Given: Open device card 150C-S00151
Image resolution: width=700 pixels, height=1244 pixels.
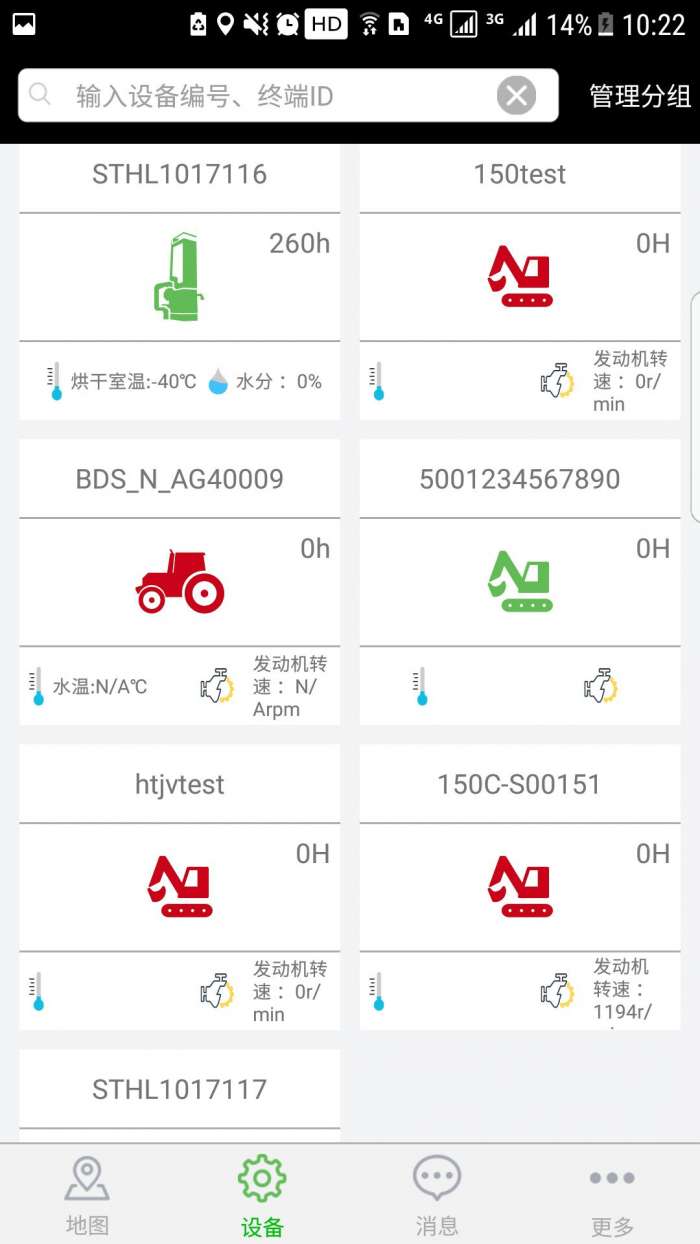Looking at the screenshot, I should point(520,887).
